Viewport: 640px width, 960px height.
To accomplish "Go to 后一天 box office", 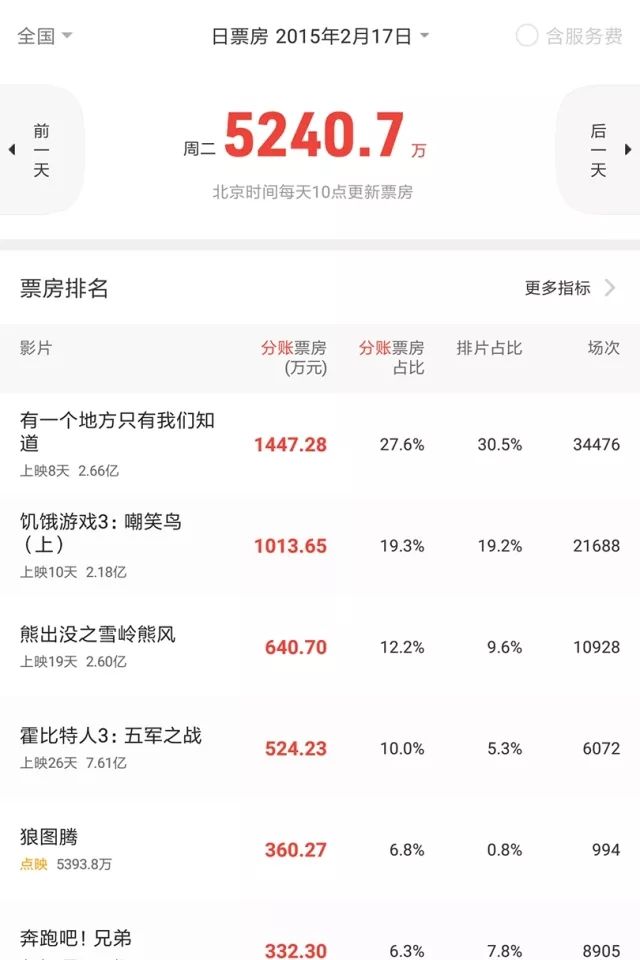I will point(601,150).
